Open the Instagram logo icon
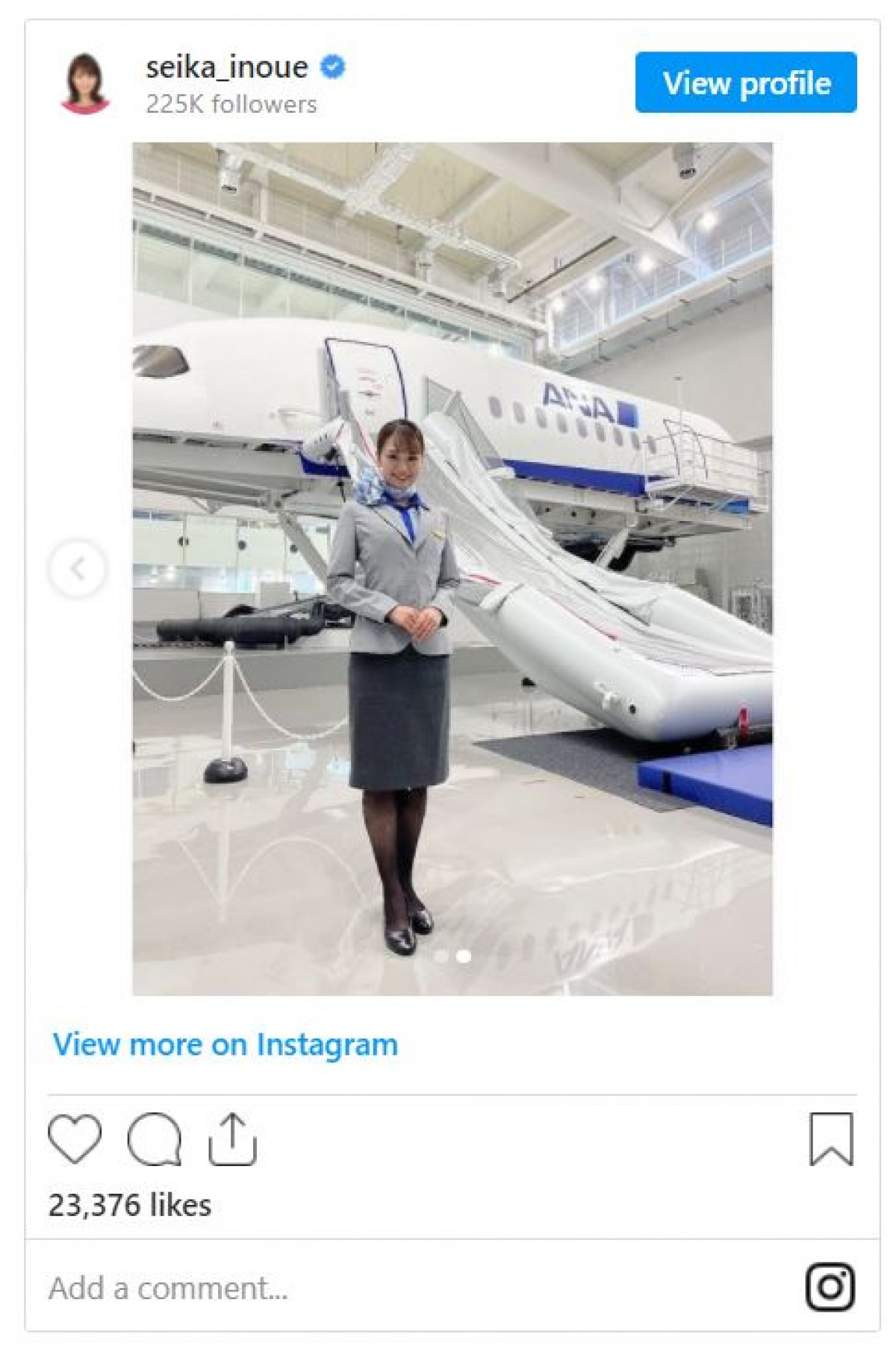This screenshot has height=1349, width=896. pyautogui.click(x=830, y=1287)
